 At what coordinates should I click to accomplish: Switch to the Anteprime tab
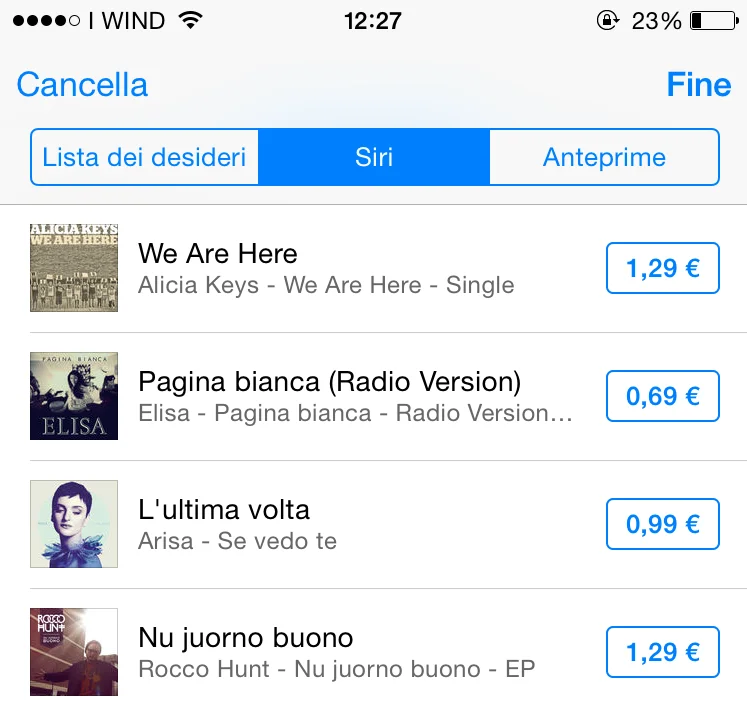click(604, 157)
